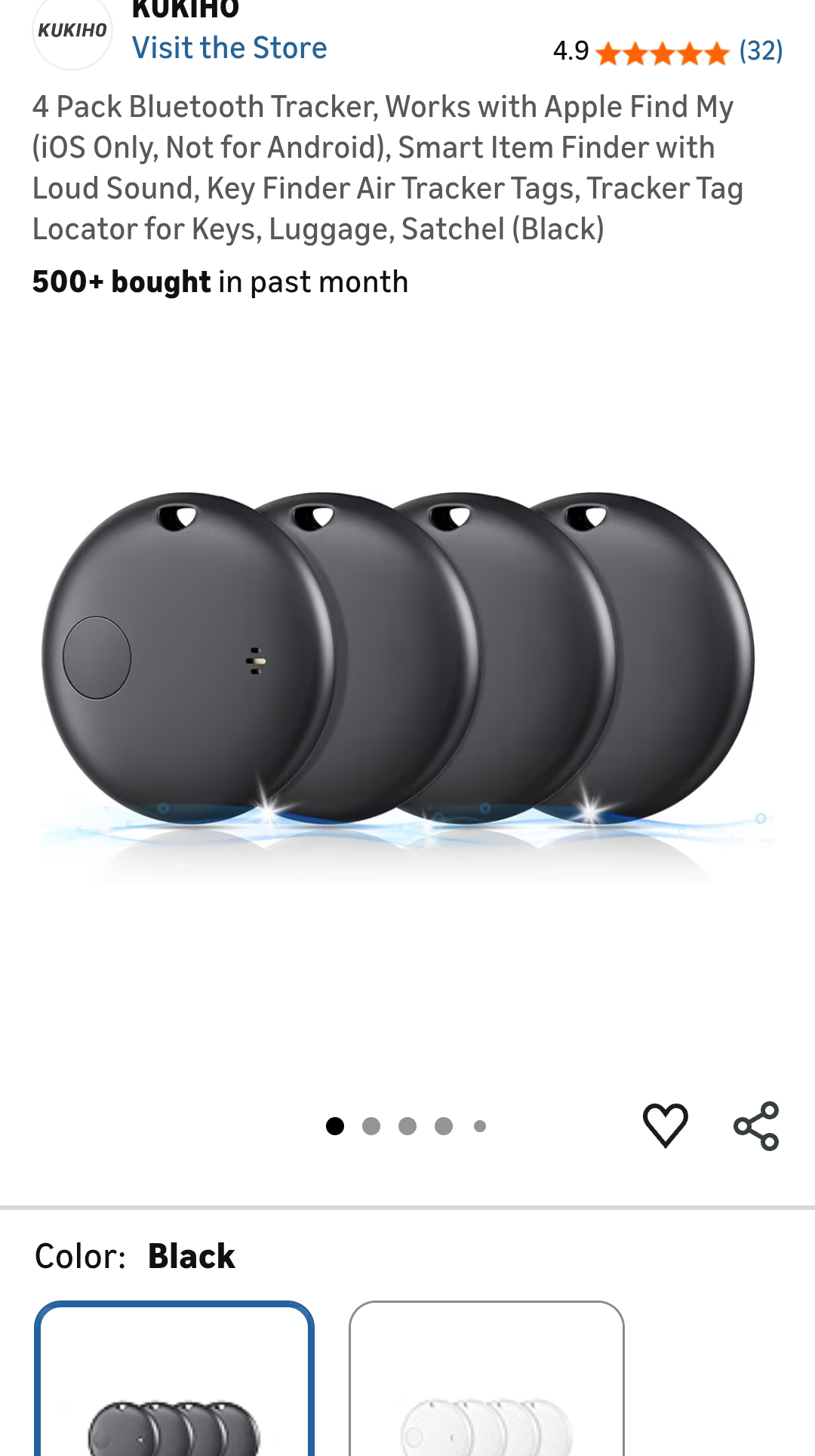Jump to fourth image via carousel dot
This screenshot has height=1456, width=815.
click(x=444, y=1126)
